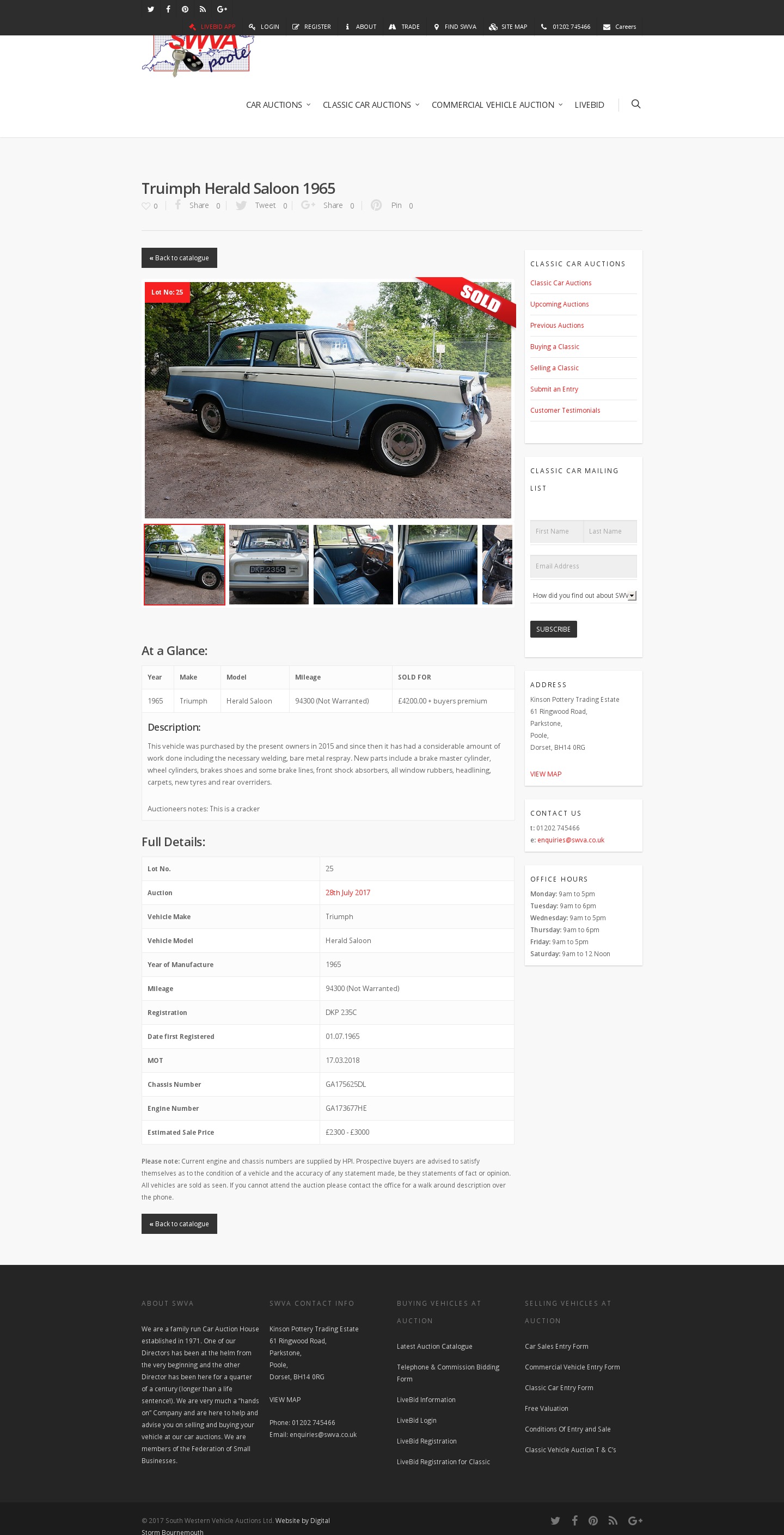
Task: Open the search magnifier icon
Action: (x=636, y=105)
